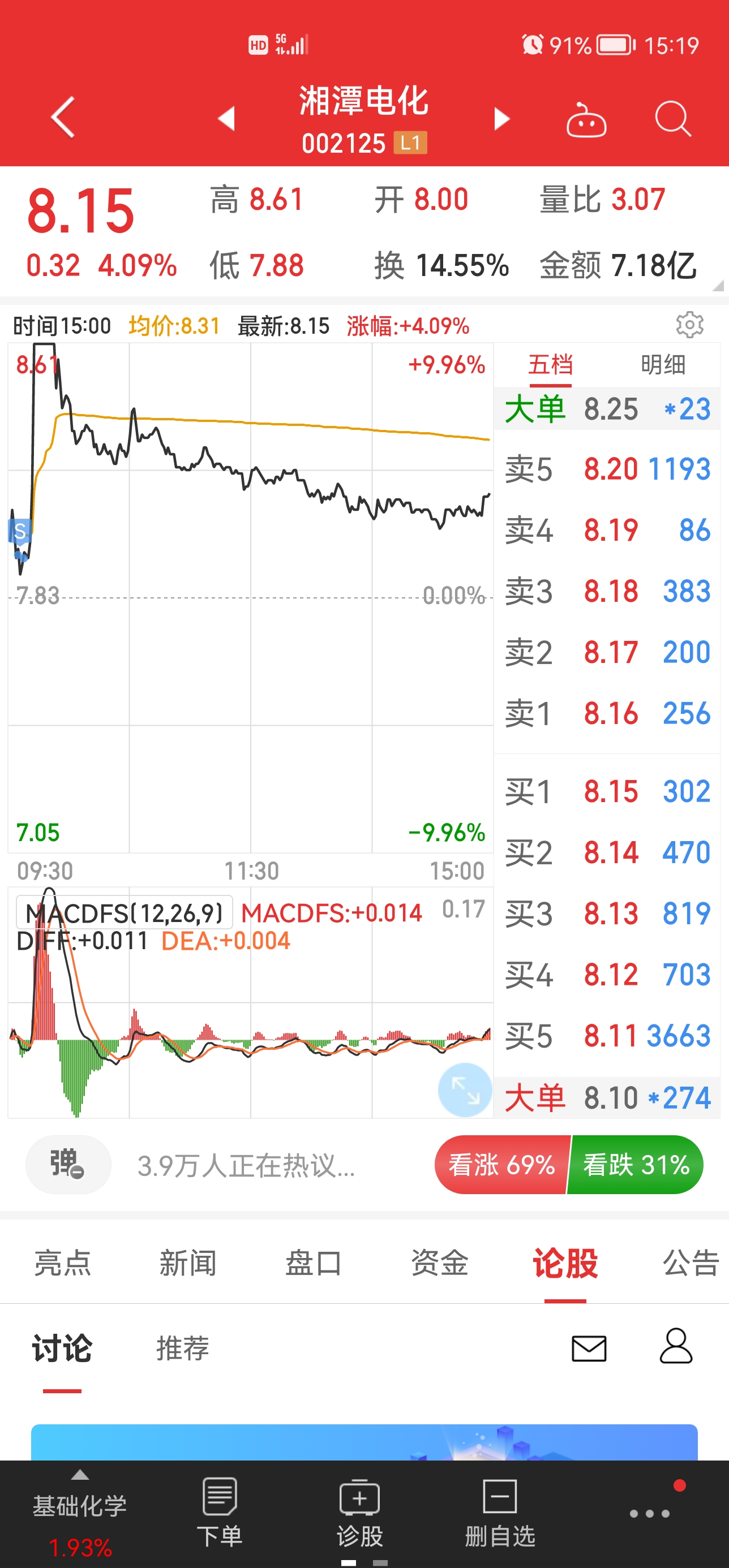This screenshot has width=729, height=1568.
Task: Open the messages envelope icon
Action: 589,1349
